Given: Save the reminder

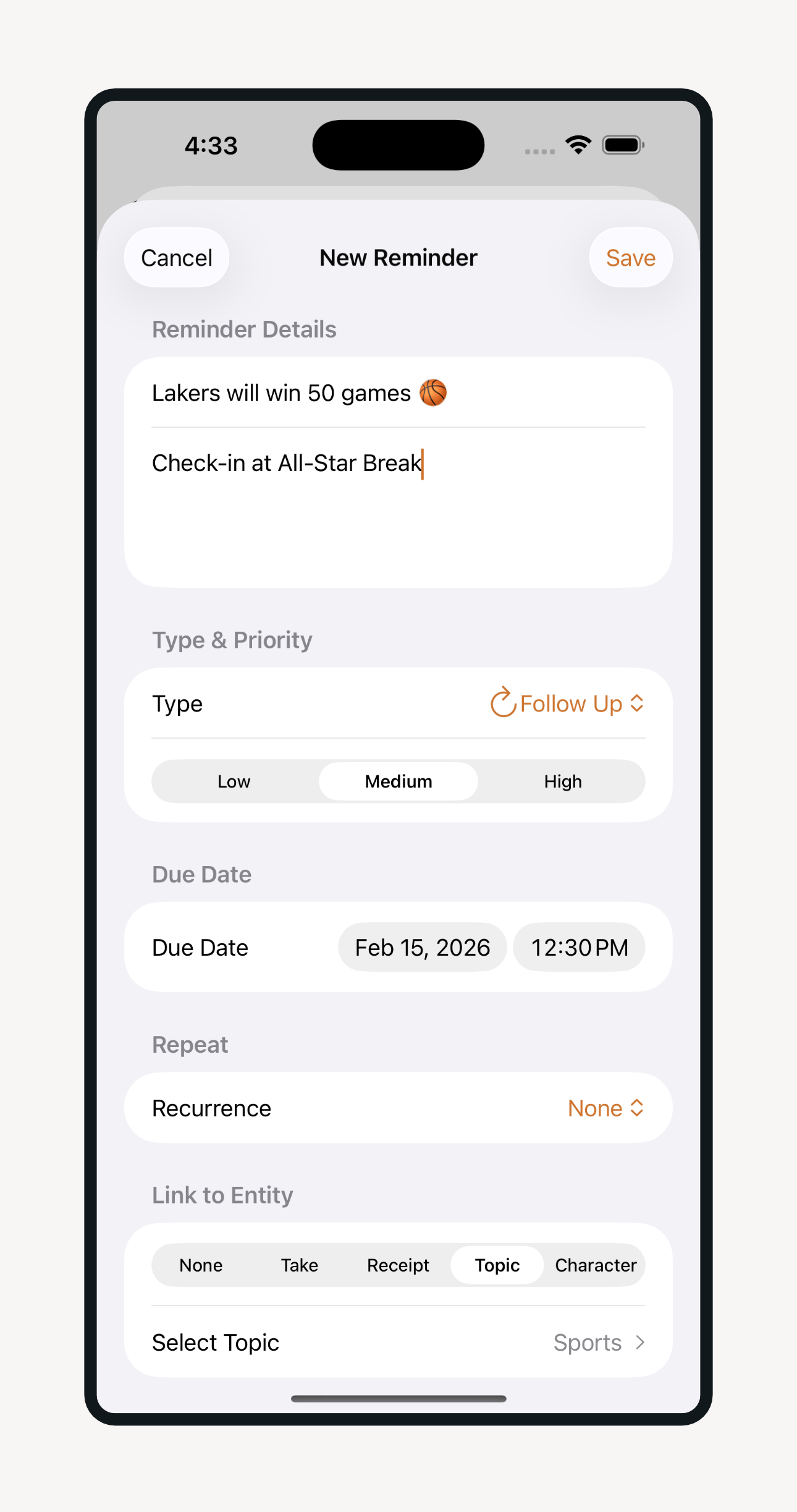Looking at the screenshot, I should coord(630,258).
